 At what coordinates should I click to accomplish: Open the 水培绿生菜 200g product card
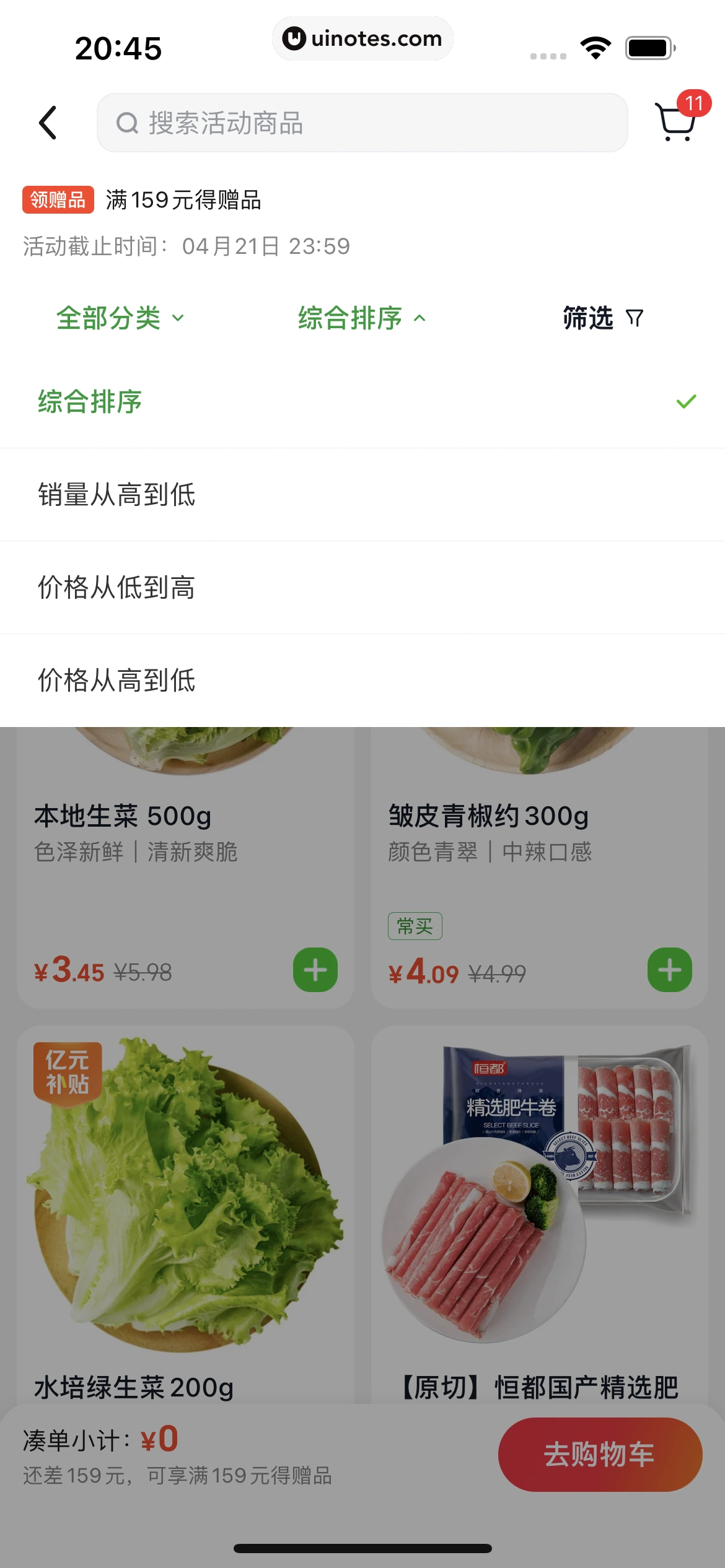click(x=185, y=1208)
